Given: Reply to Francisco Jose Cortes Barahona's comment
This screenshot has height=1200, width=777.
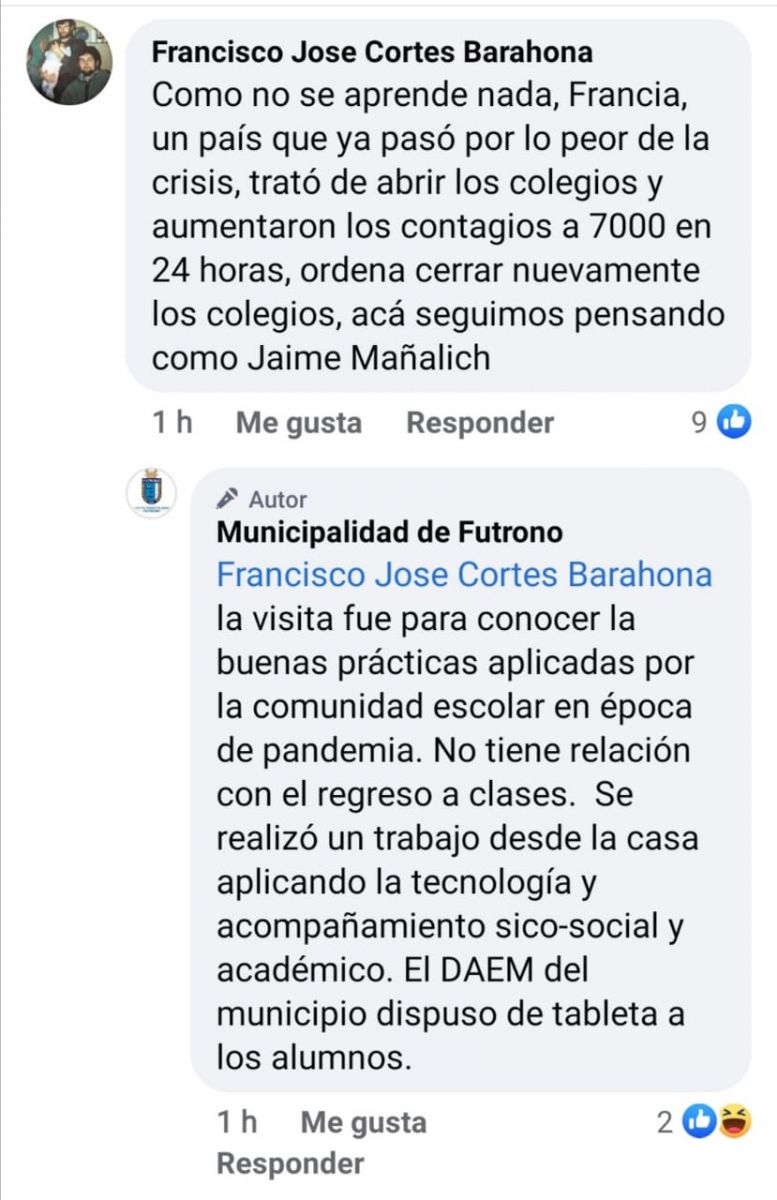Looking at the screenshot, I should tap(479, 423).
